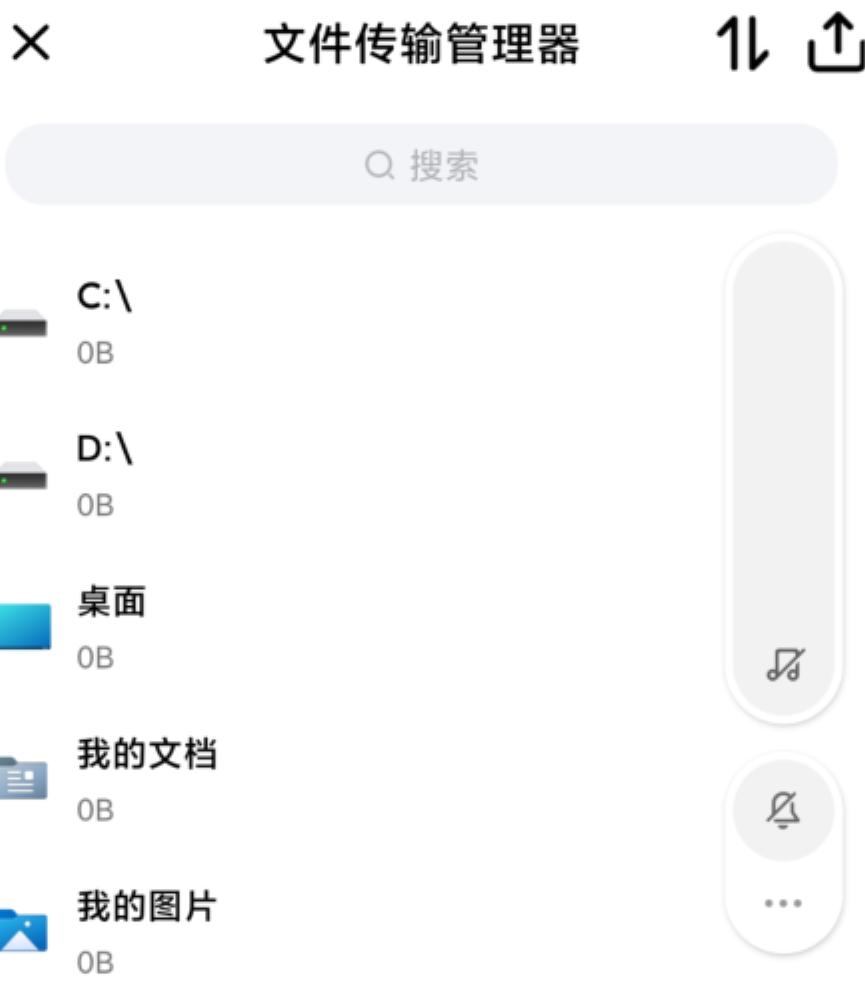This screenshot has width=865, height=995.
Task: Click the 我的文档 documents icon
Action: point(20,778)
